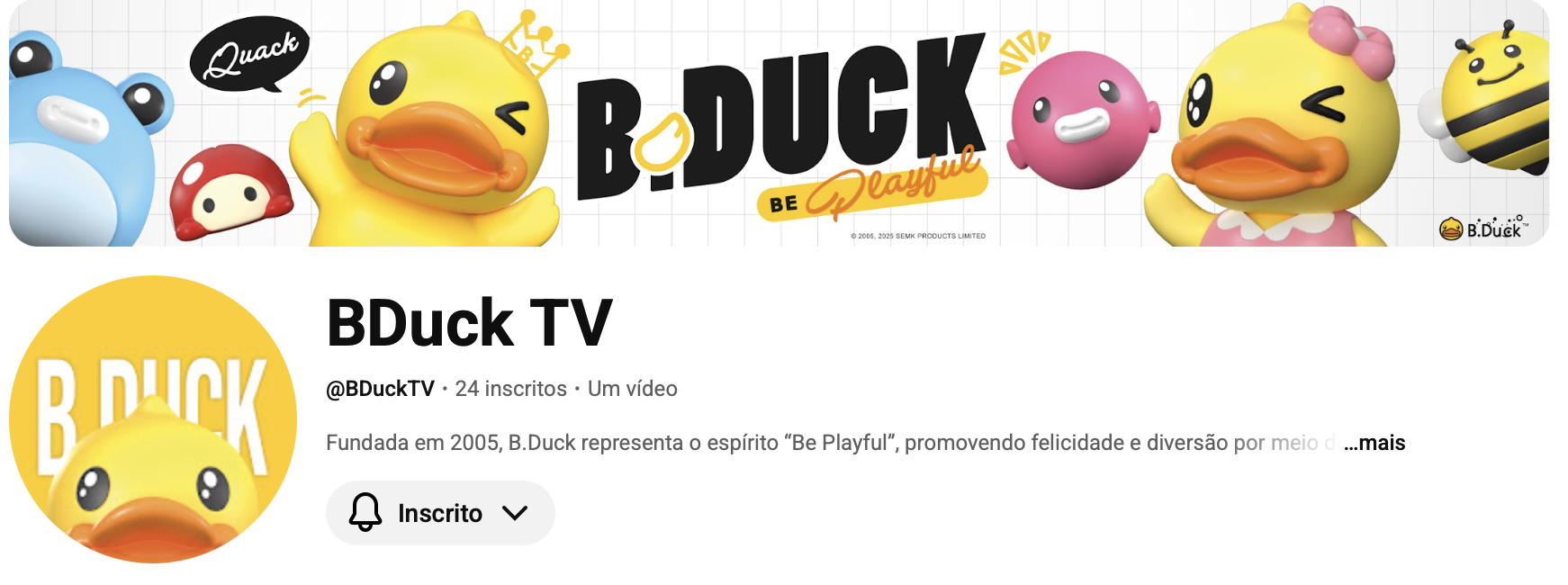Open the Inscrito subscription dropdown
This screenshot has width=1568, height=585.
click(x=440, y=513)
